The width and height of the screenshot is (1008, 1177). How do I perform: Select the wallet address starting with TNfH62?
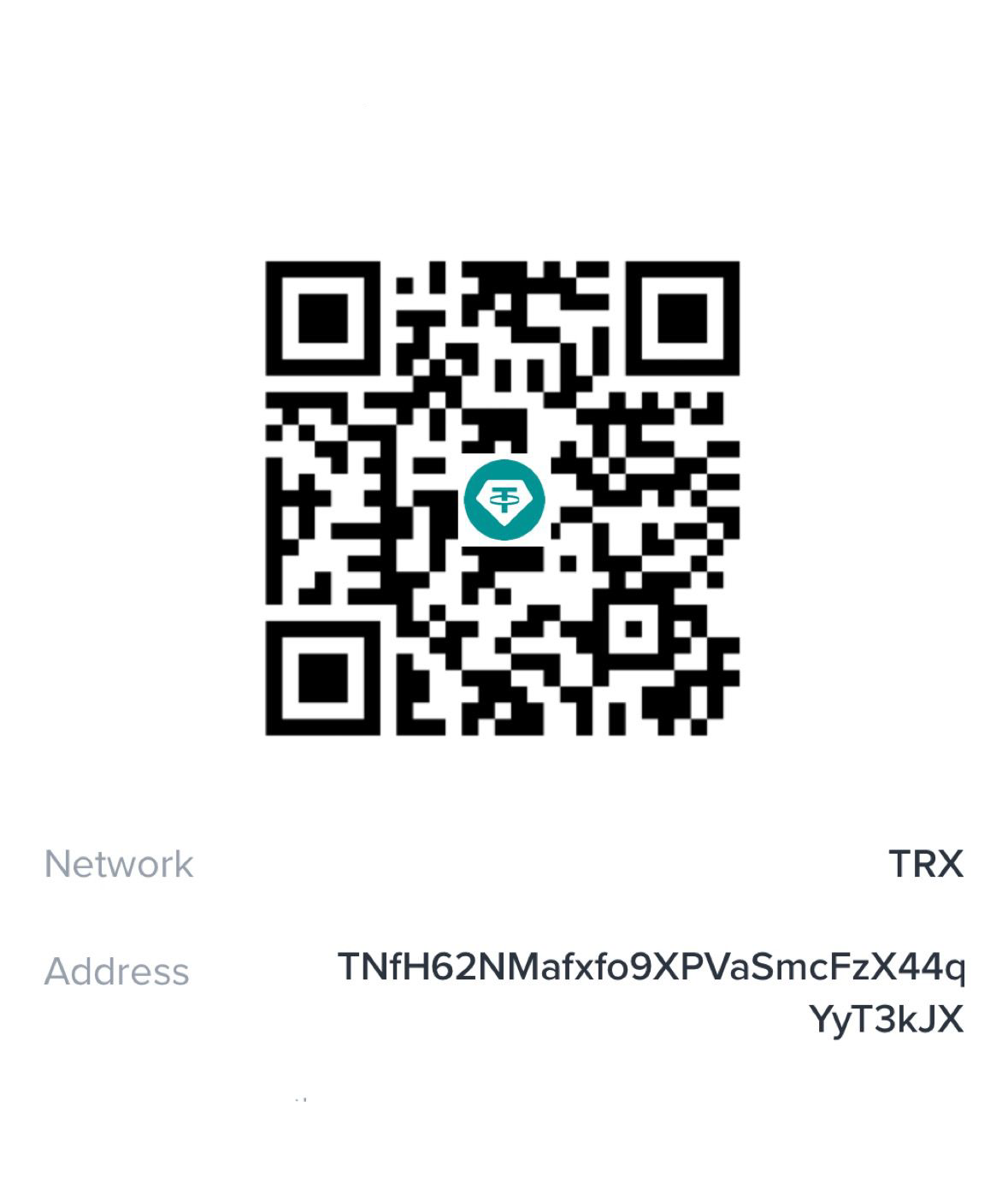pos(651,967)
